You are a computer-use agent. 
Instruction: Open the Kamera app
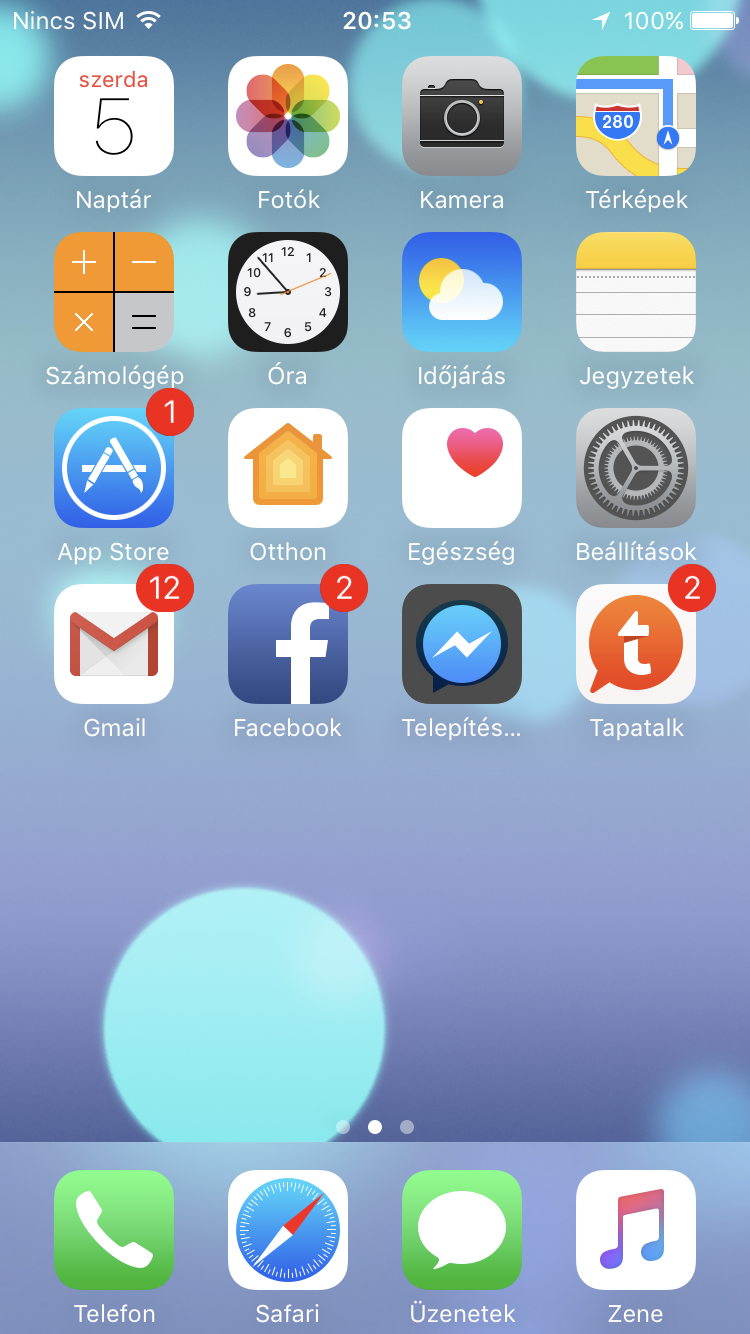pyautogui.click(x=462, y=117)
